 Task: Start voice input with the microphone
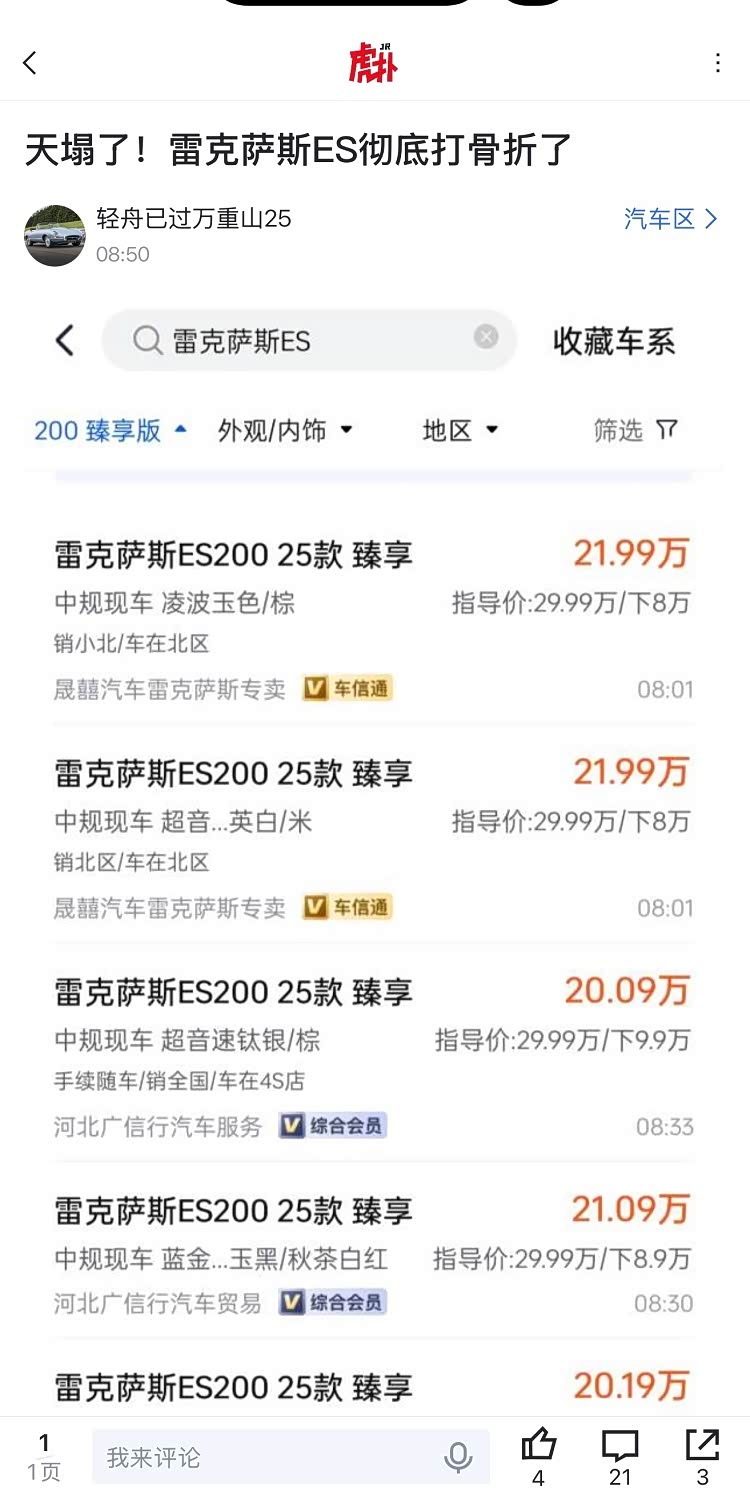click(458, 1457)
